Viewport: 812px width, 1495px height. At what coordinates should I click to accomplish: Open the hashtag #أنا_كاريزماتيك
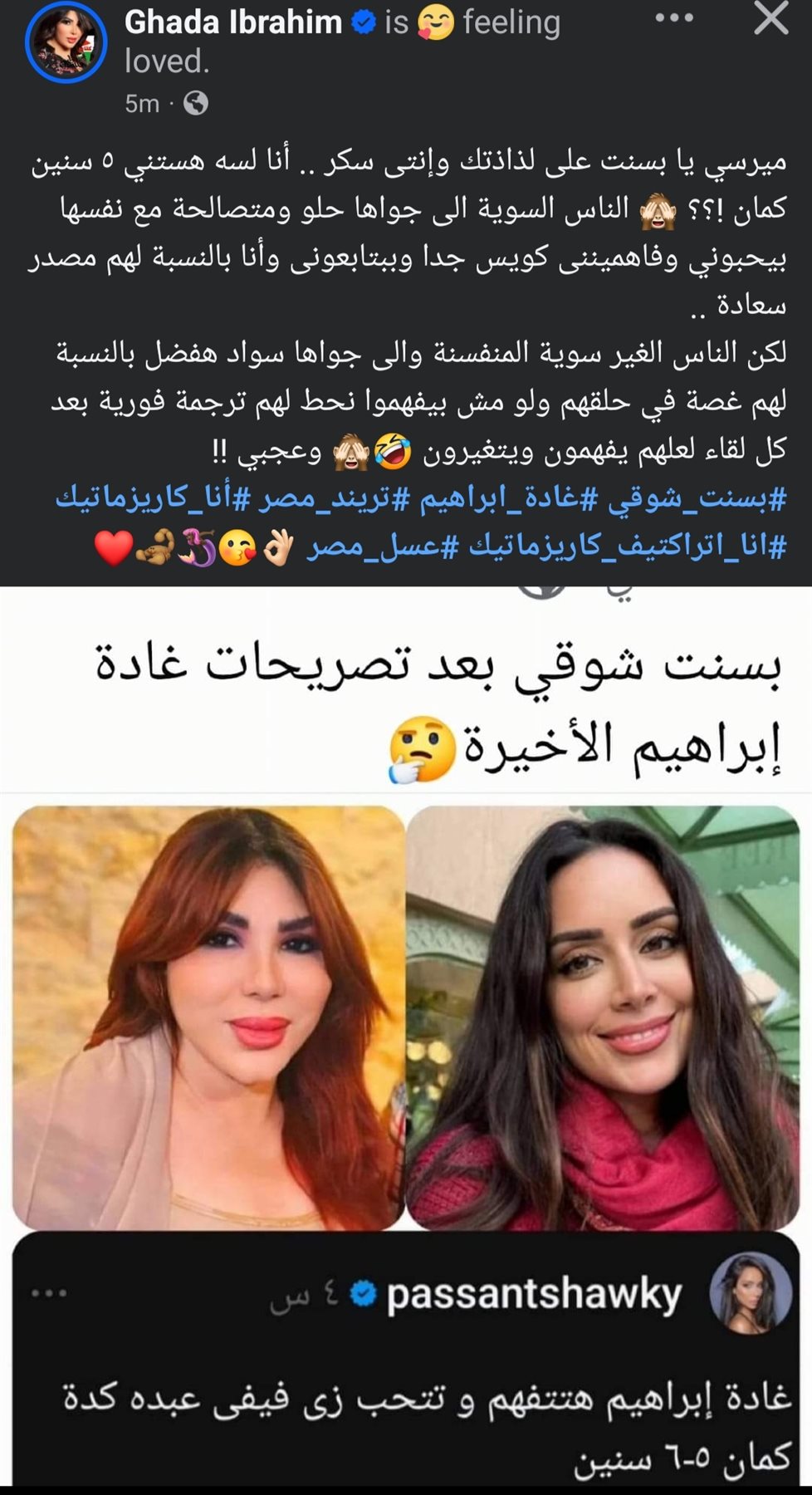click(x=151, y=498)
